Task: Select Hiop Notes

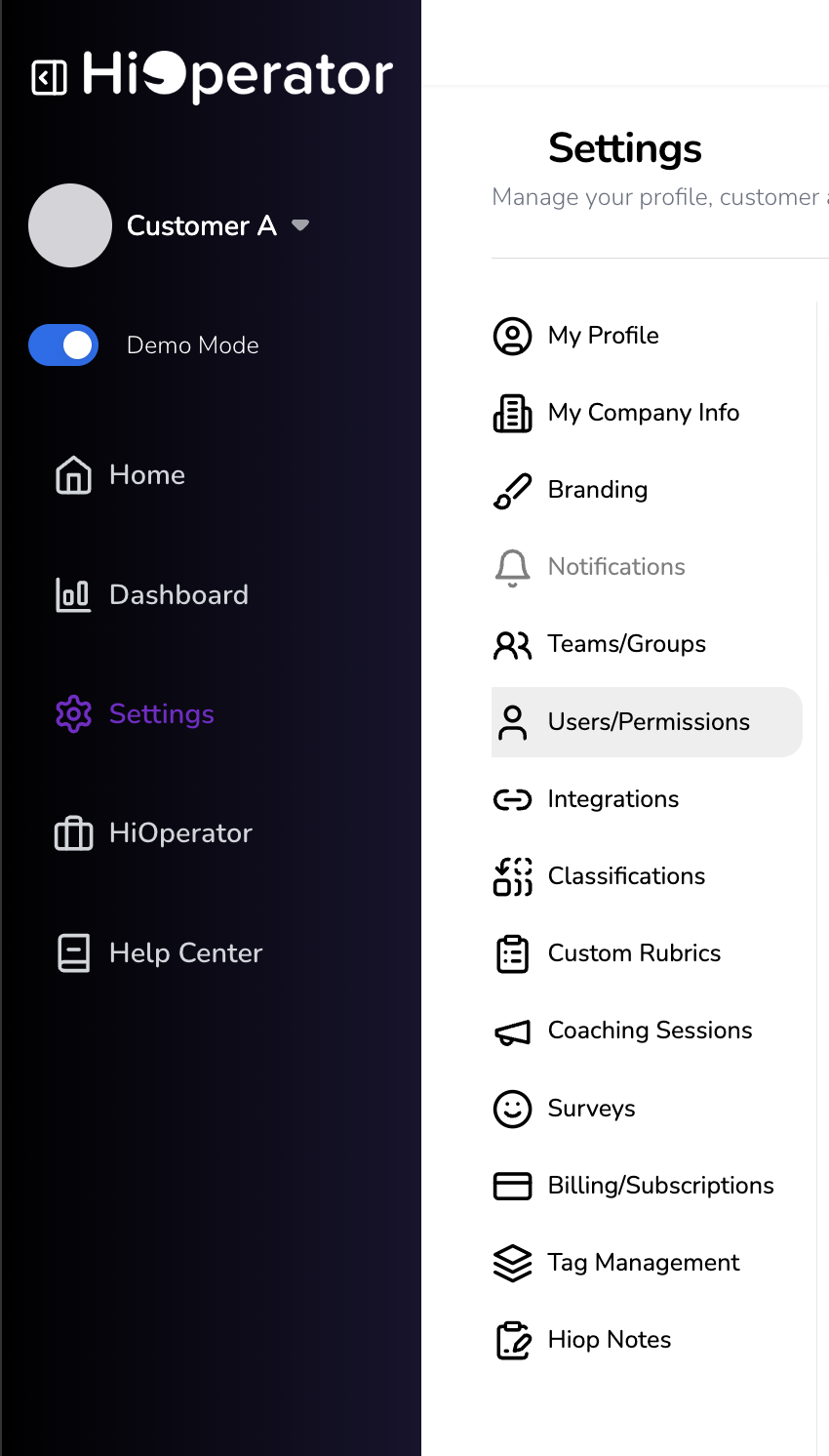Action: tap(609, 1340)
